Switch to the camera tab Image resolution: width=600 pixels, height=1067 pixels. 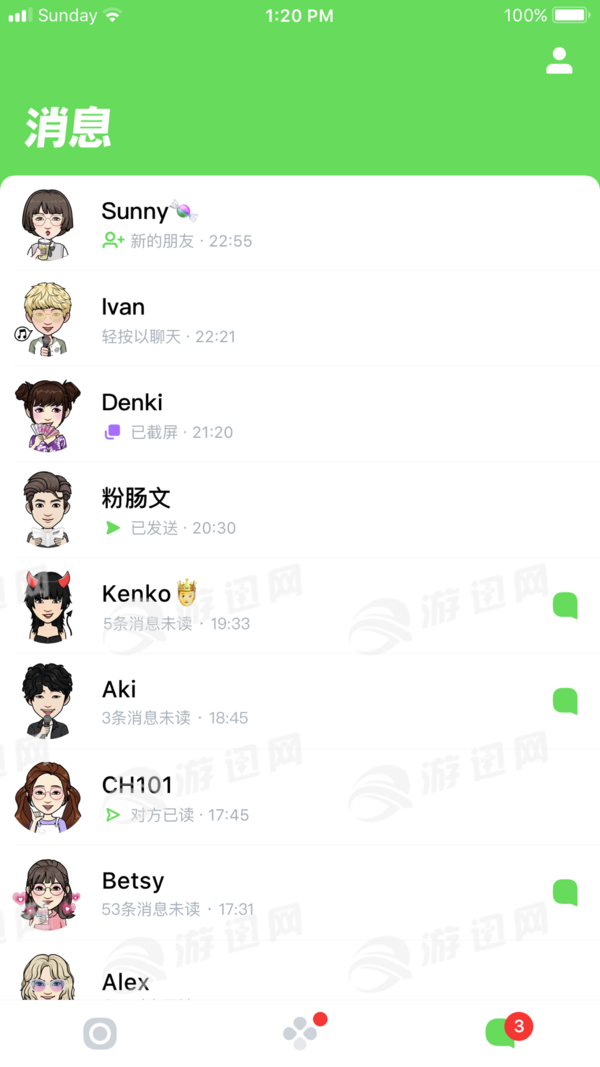pos(100,1034)
